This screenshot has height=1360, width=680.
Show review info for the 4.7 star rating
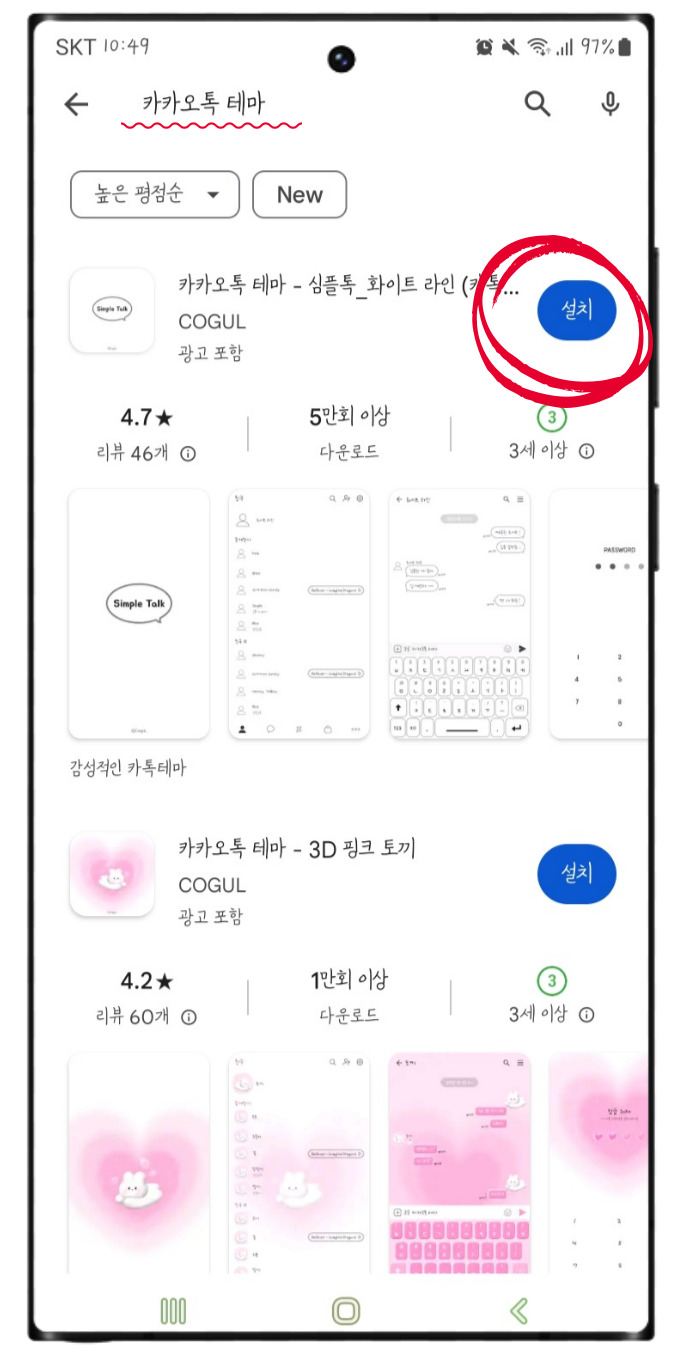click(188, 453)
